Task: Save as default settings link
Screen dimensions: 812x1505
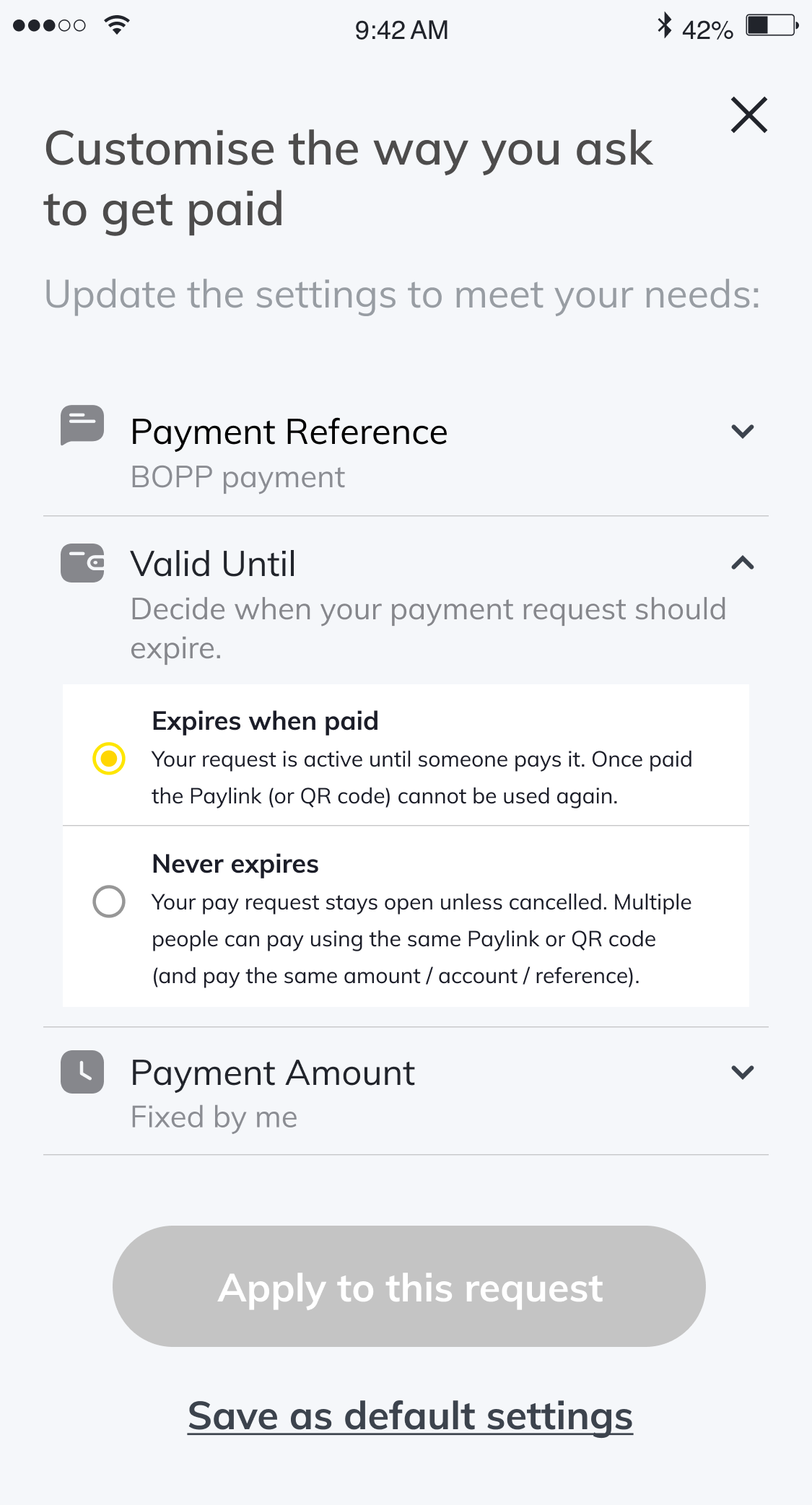Action: pyautogui.click(x=410, y=1415)
